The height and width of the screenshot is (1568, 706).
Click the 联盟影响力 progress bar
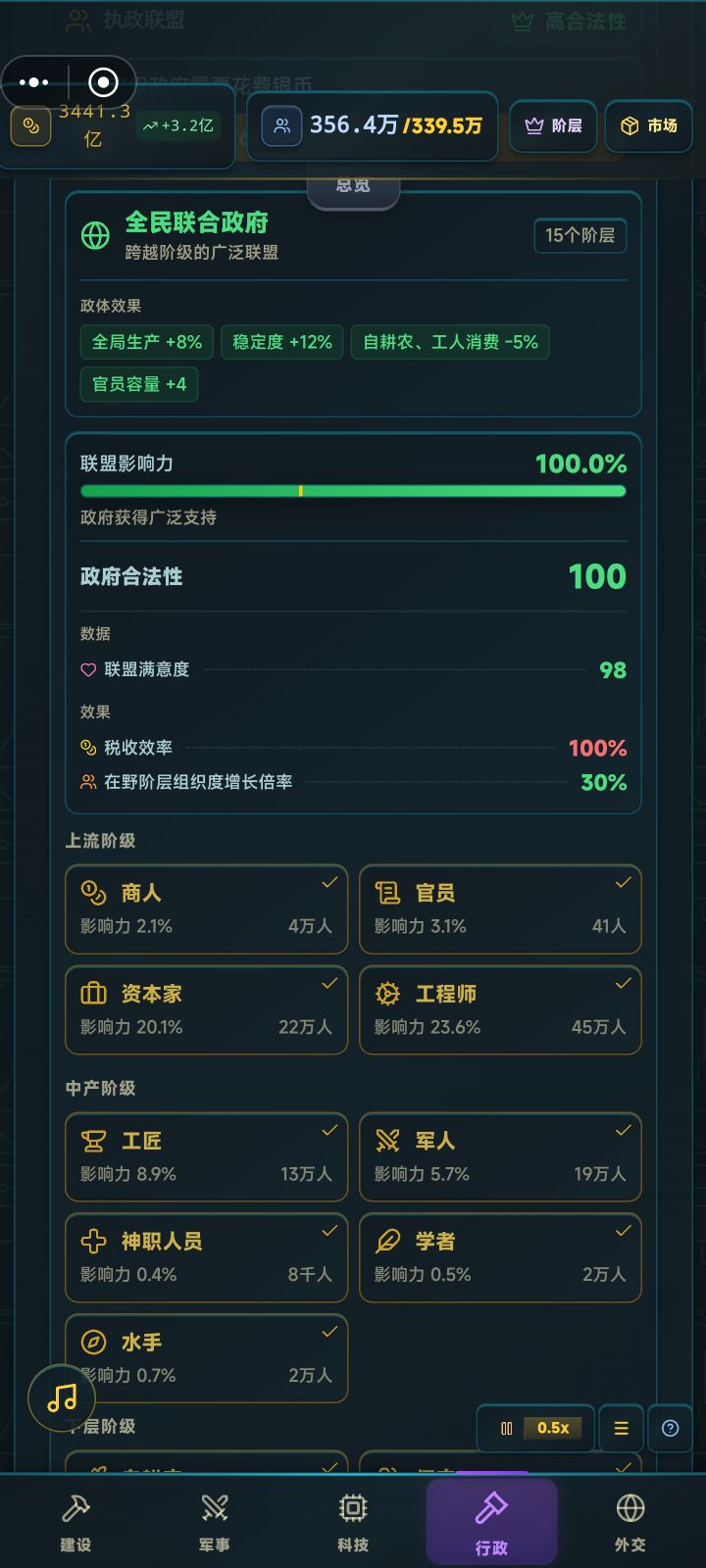pyautogui.click(x=353, y=490)
